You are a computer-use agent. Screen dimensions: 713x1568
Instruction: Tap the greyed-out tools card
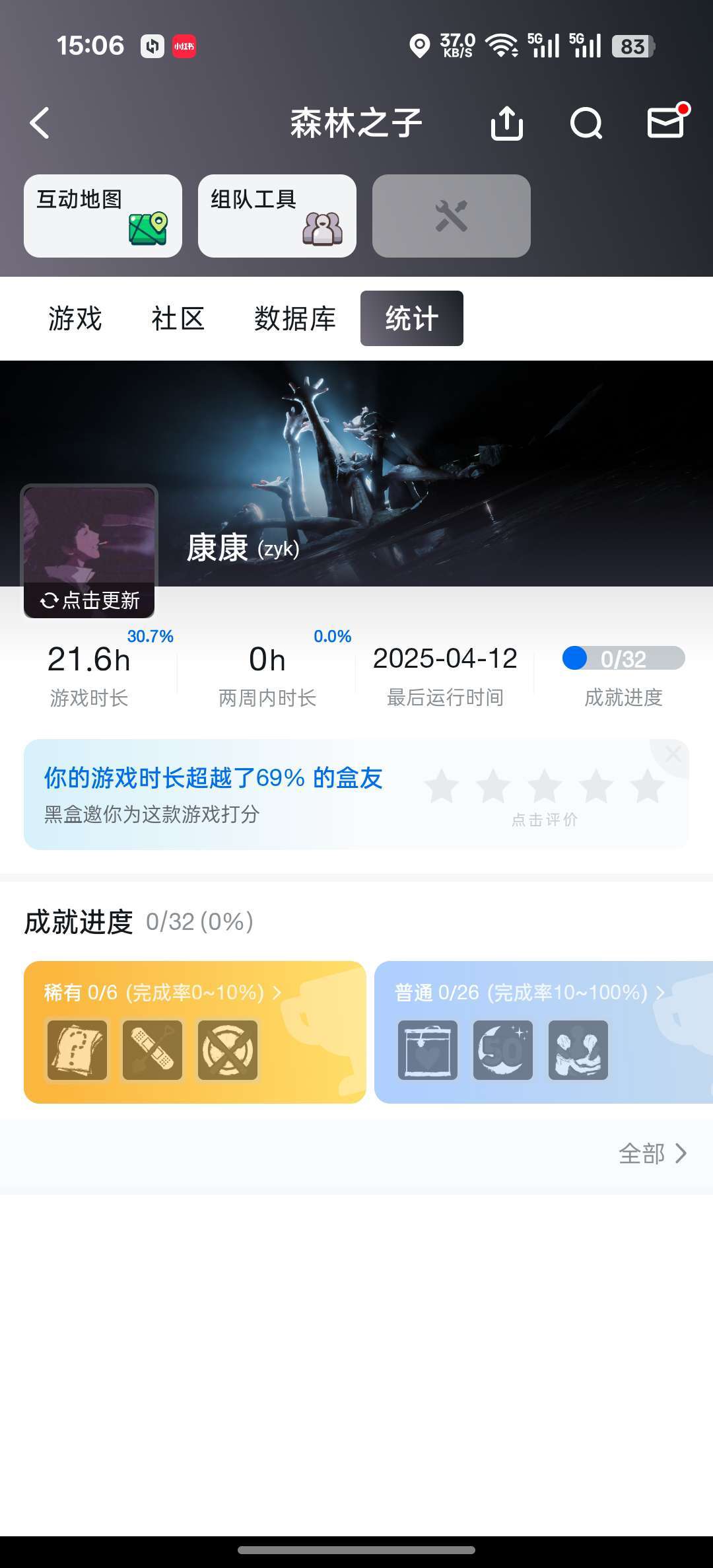452,216
